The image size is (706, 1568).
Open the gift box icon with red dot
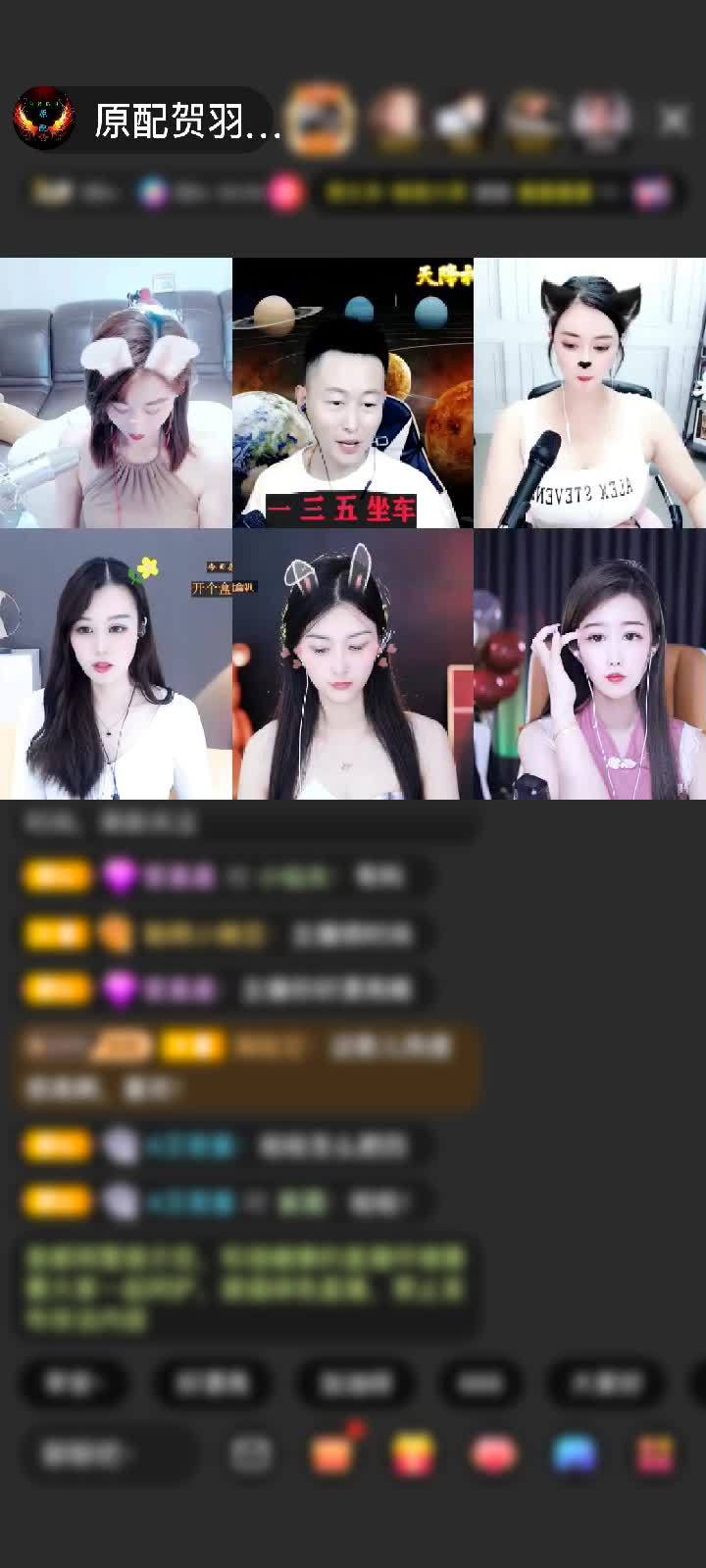(333, 1454)
